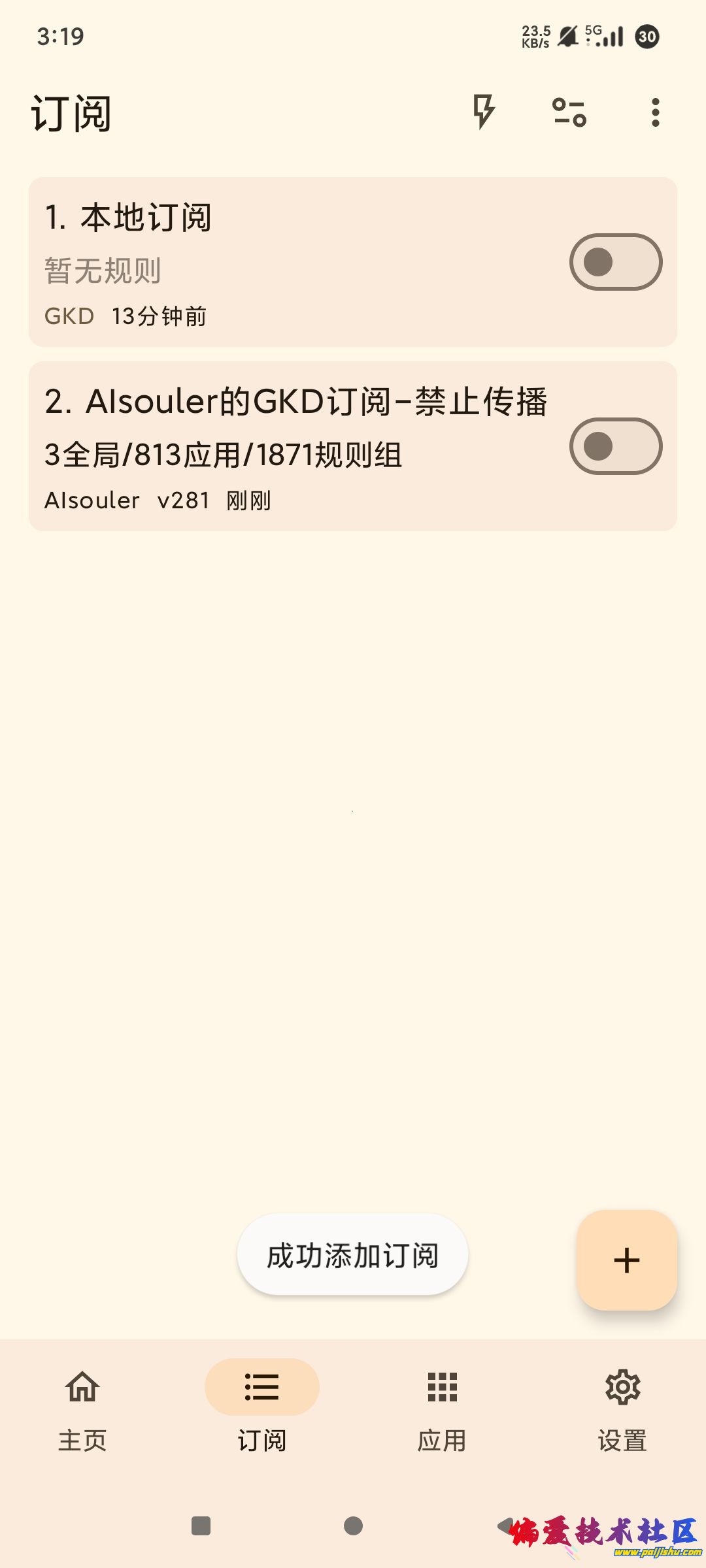Image resolution: width=706 pixels, height=1568 pixels.
Task: Open the filter and sort settings icon
Action: tap(569, 112)
